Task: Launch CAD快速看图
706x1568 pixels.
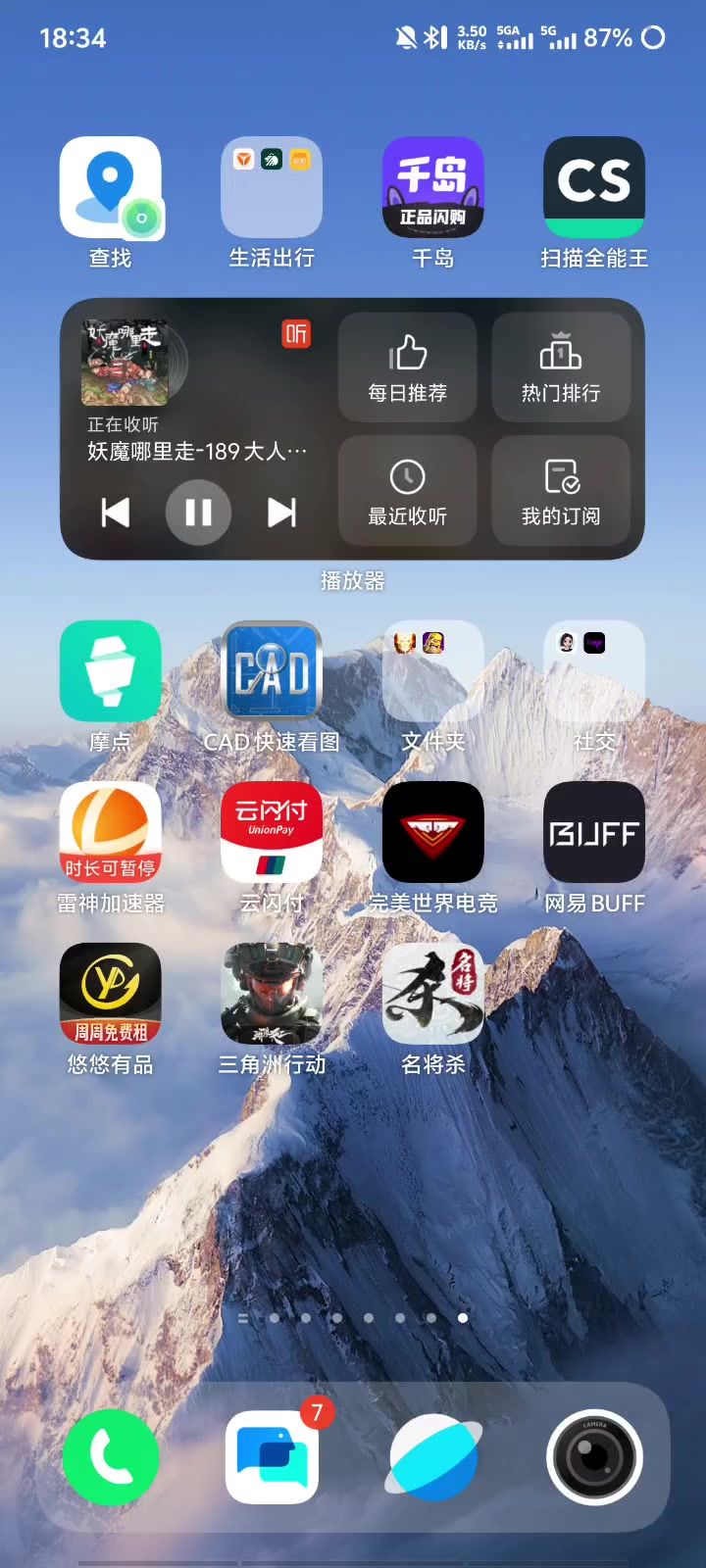Action: pyautogui.click(x=272, y=671)
